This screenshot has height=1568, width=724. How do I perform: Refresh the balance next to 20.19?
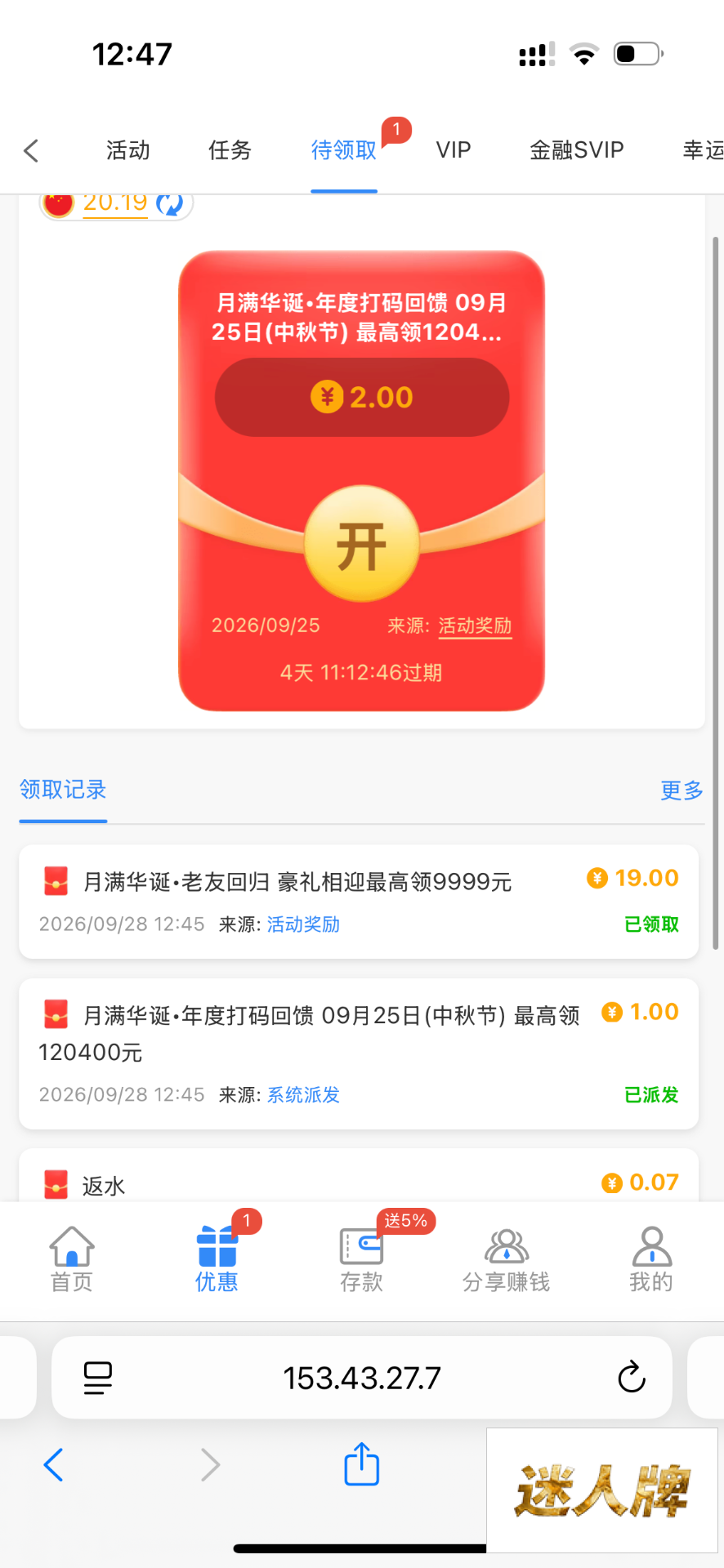(170, 203)
